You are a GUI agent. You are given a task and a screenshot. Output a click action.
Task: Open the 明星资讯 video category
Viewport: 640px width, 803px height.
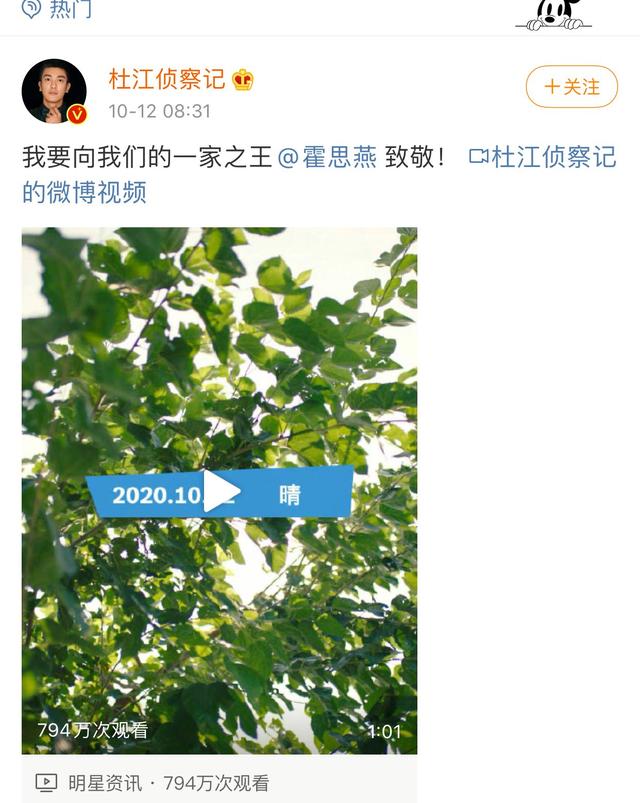pos(104,783)
